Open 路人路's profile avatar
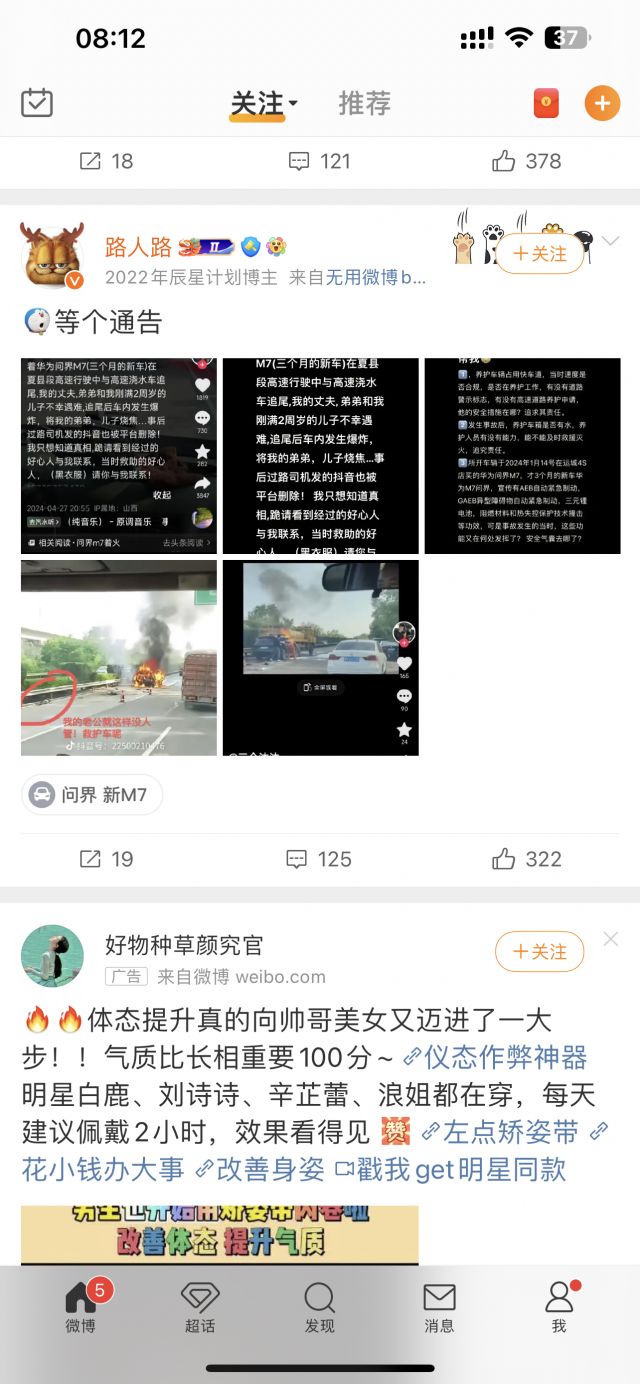This screenshot has width=640, height=1384. [52, 254]
